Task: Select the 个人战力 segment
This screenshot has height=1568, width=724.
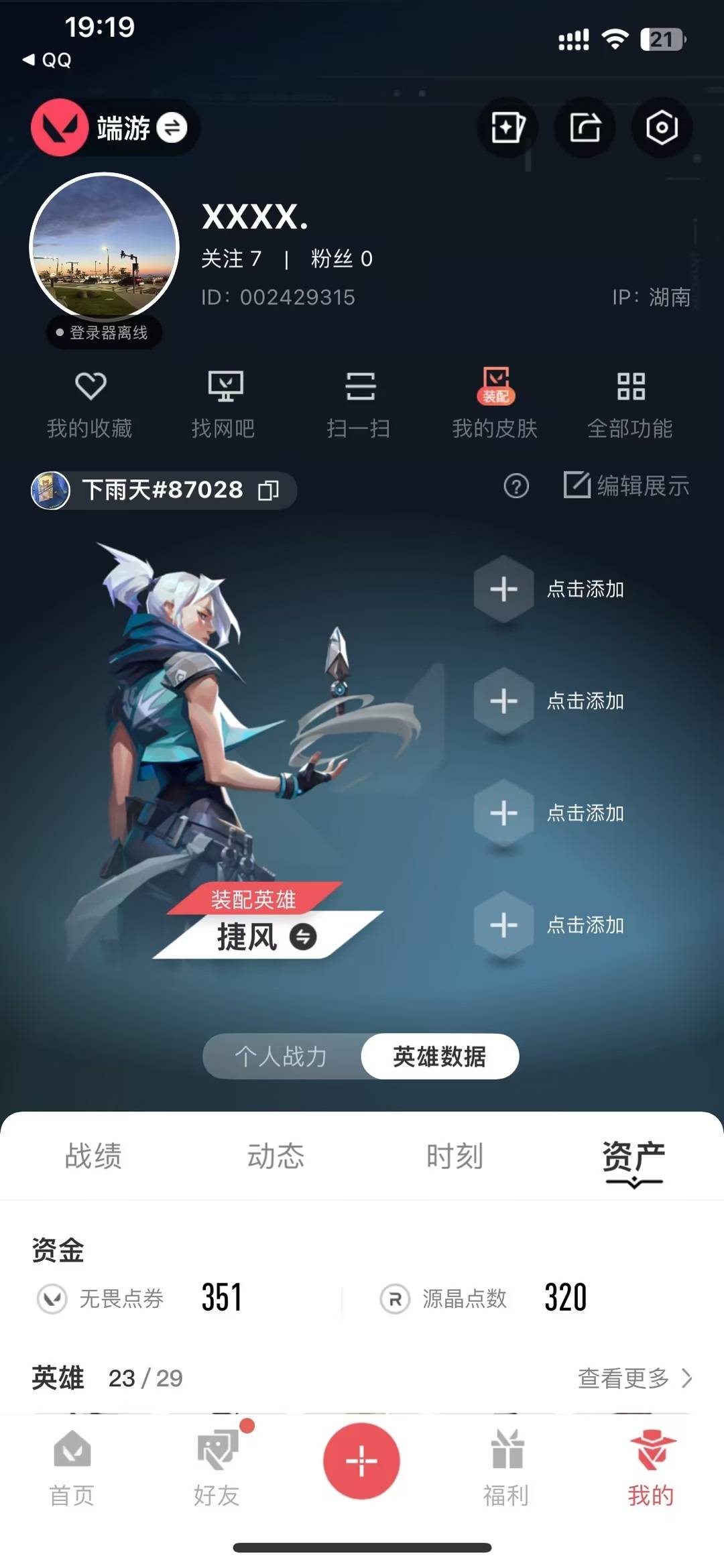Action: tap(281, 1057)
